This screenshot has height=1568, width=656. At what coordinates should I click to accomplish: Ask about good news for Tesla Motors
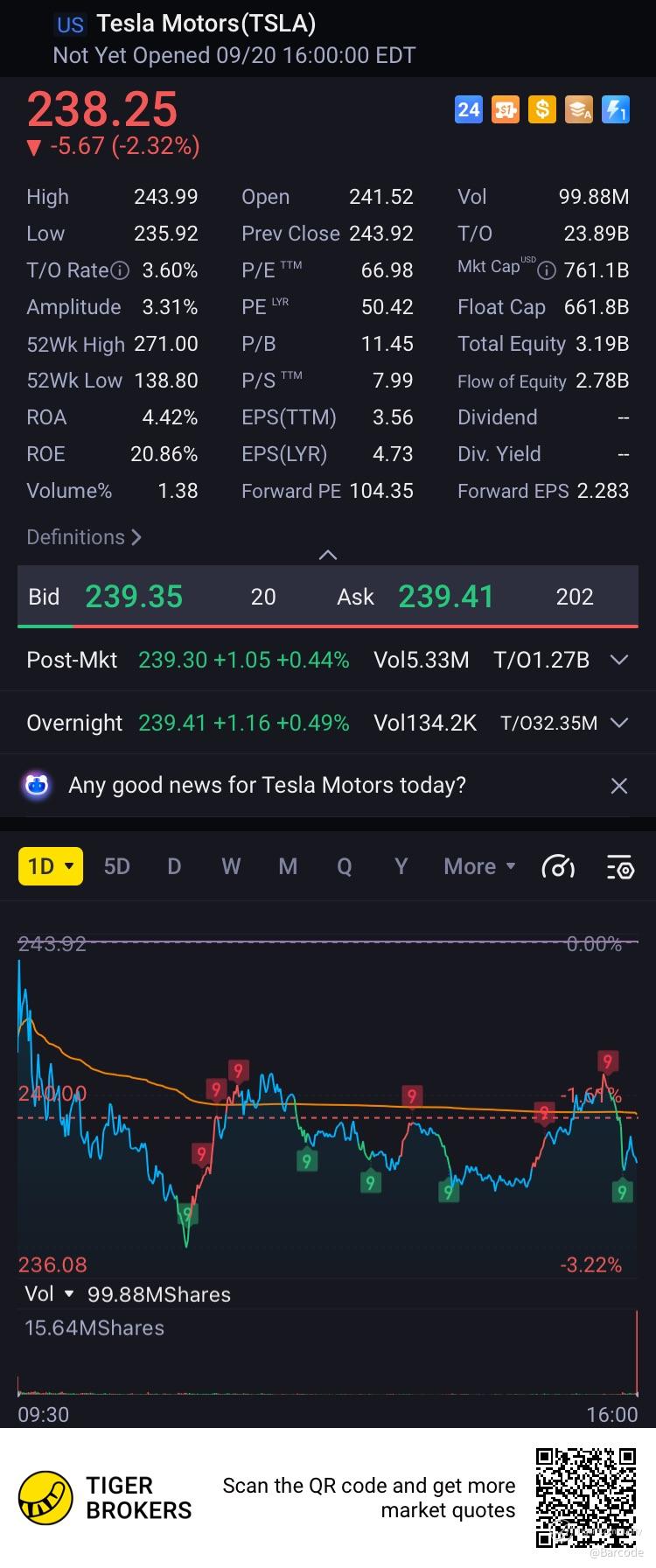[267, 785]
